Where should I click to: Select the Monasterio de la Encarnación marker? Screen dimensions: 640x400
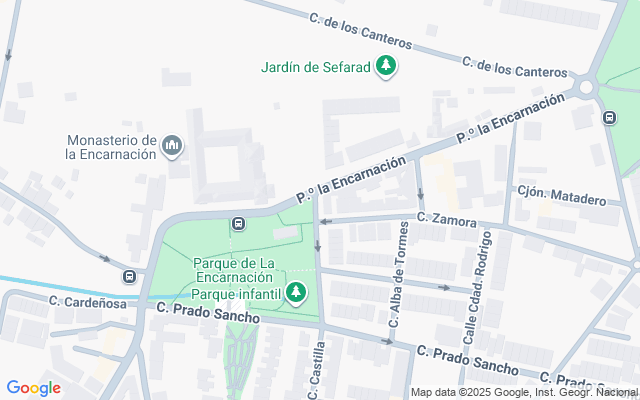(173, 147)
